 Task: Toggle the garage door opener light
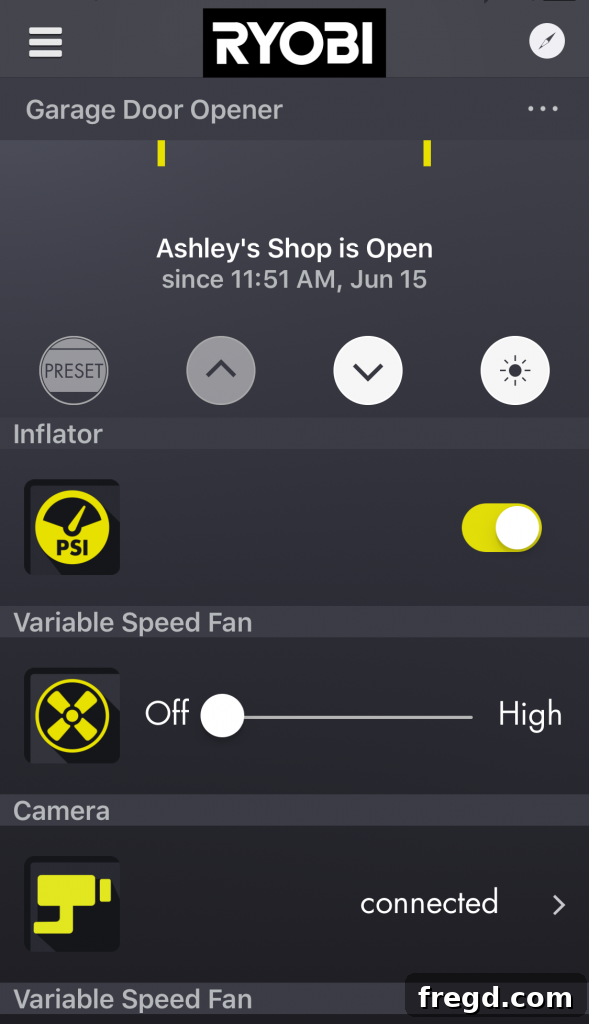(515, 370)
